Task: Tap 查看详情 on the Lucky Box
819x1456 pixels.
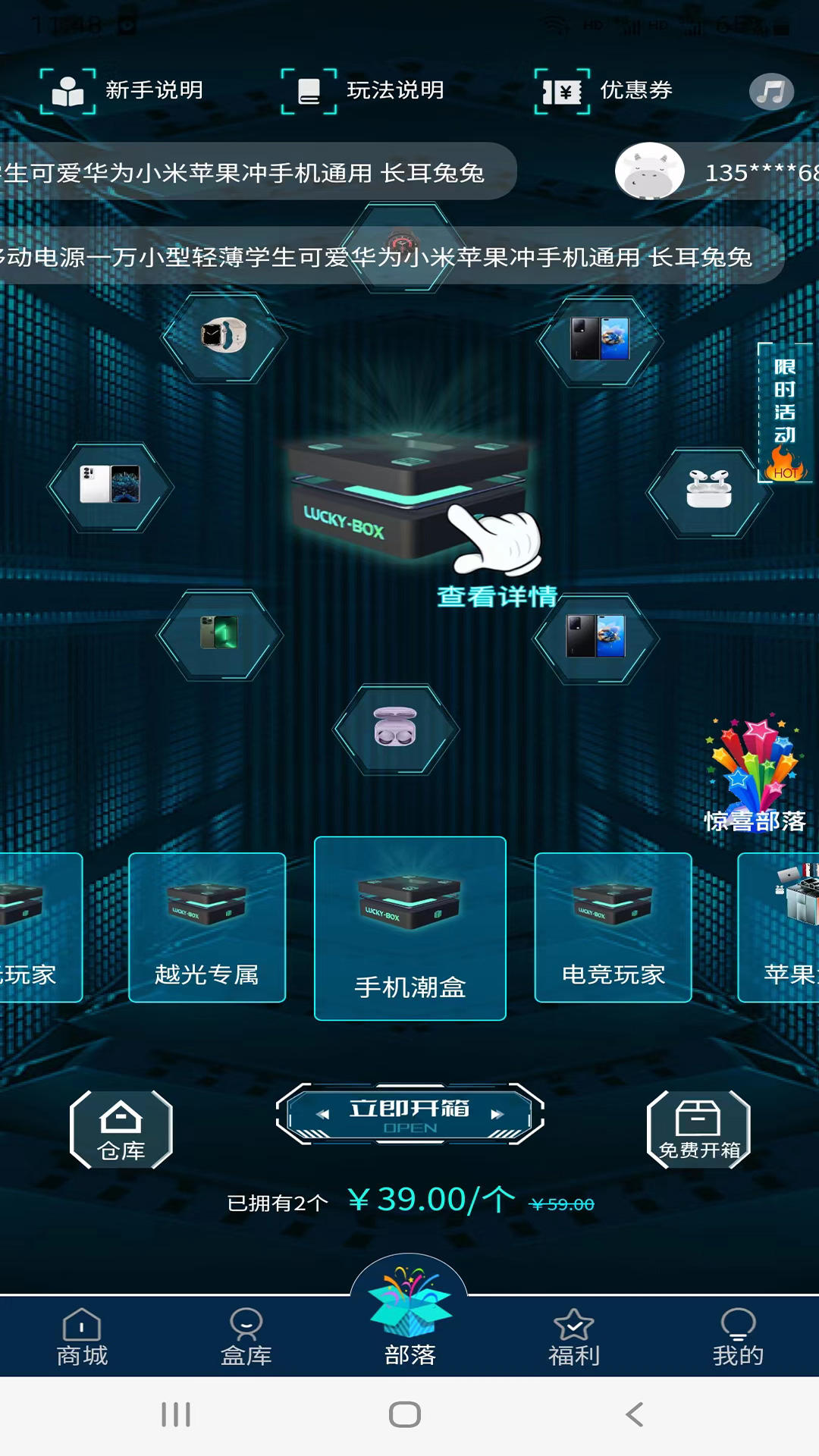Action: point(497,597)
